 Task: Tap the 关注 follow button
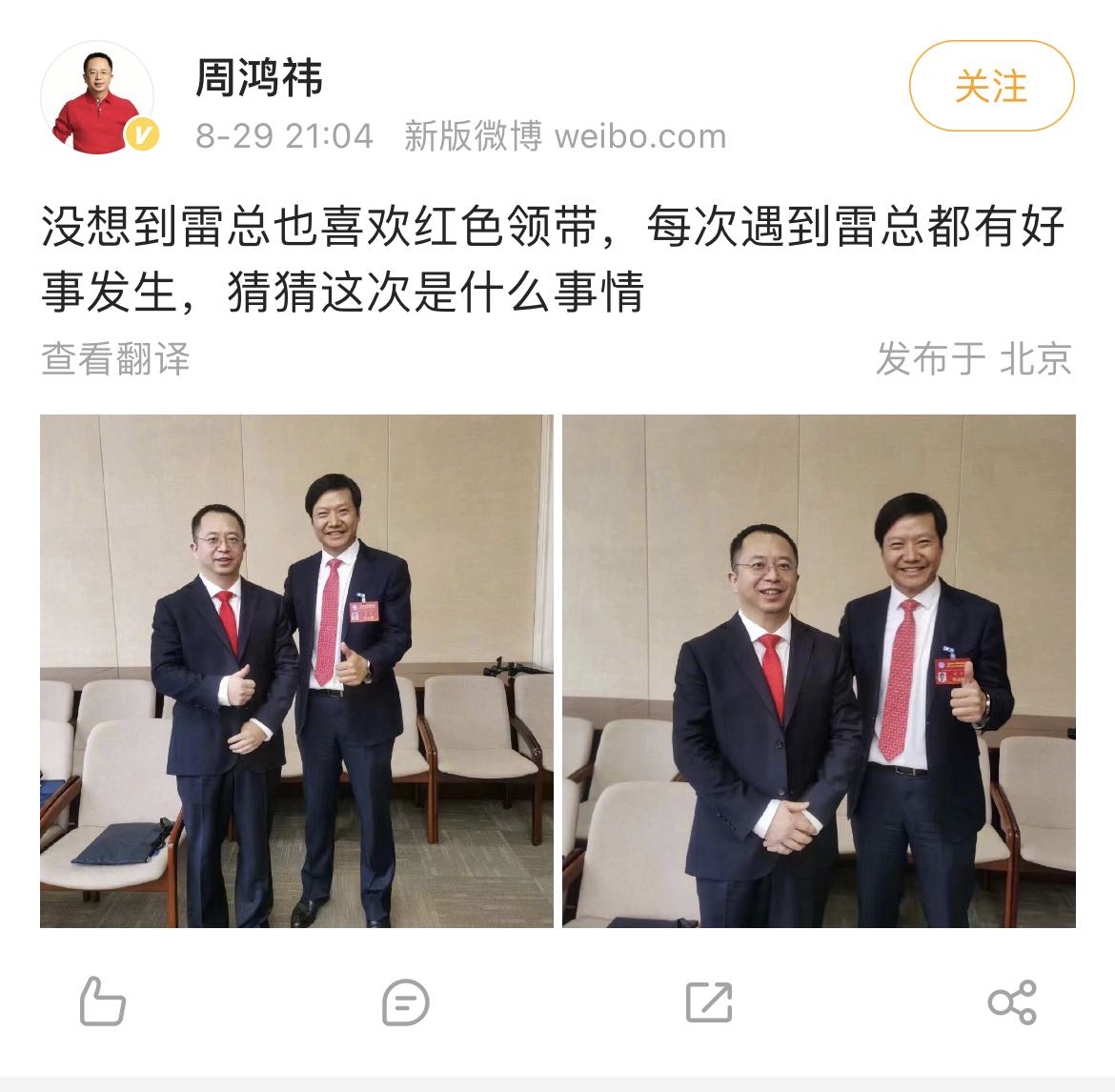[x=991, y=87]
